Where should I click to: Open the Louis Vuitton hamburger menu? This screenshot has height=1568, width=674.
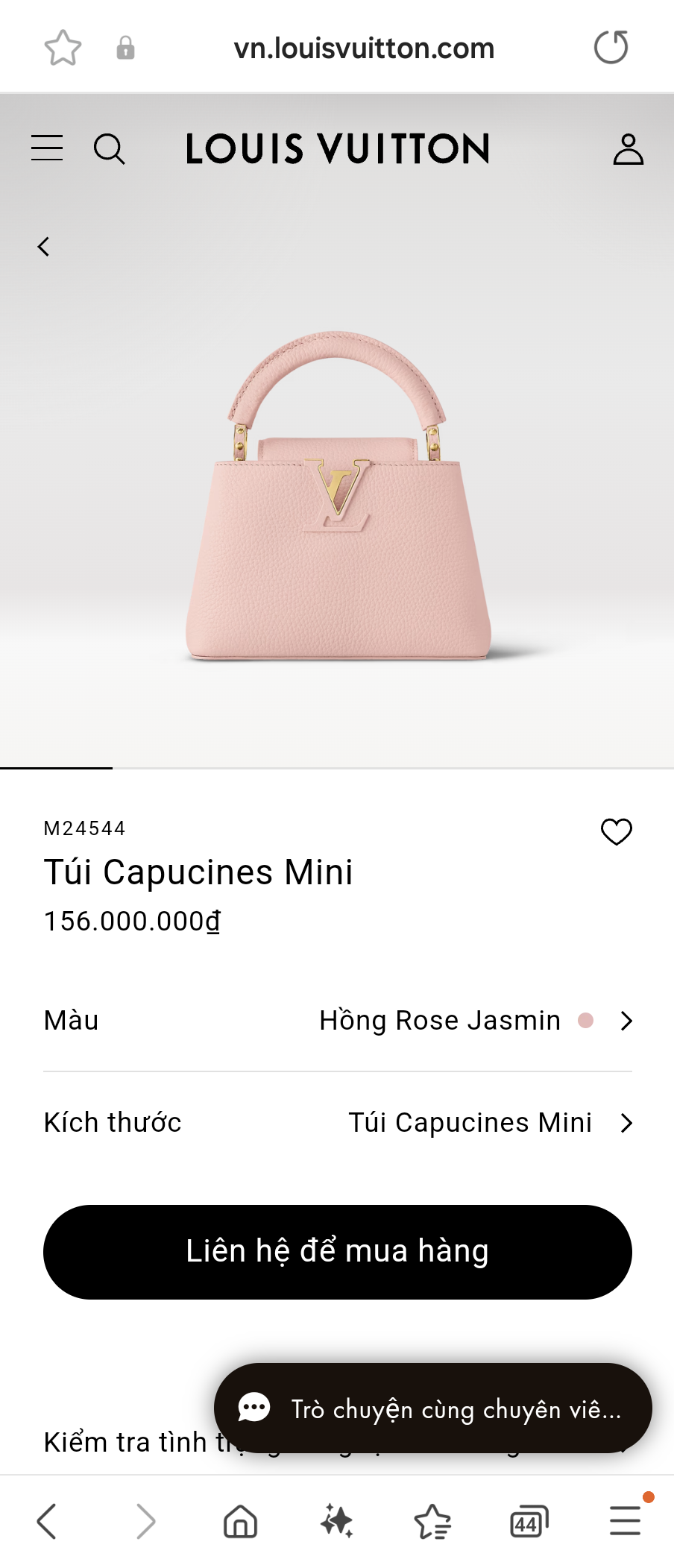pos(47,148)
